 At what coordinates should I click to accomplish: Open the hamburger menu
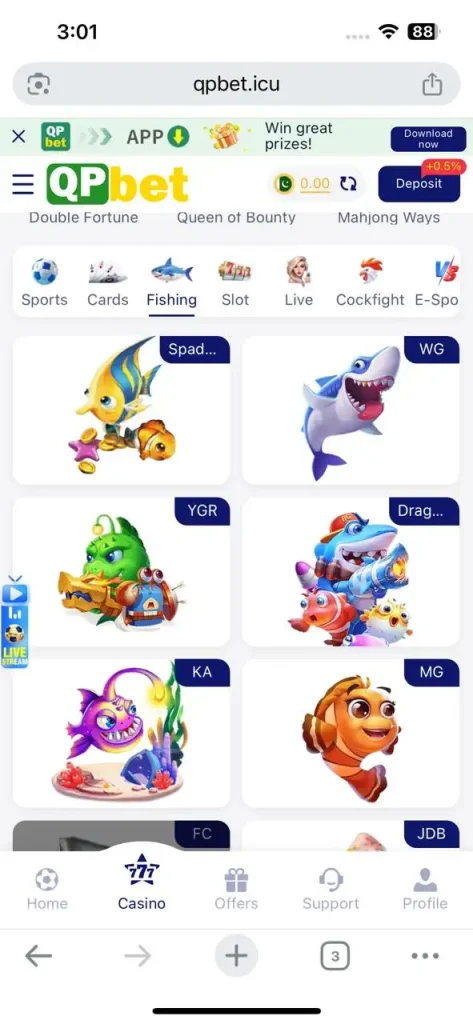23,185
